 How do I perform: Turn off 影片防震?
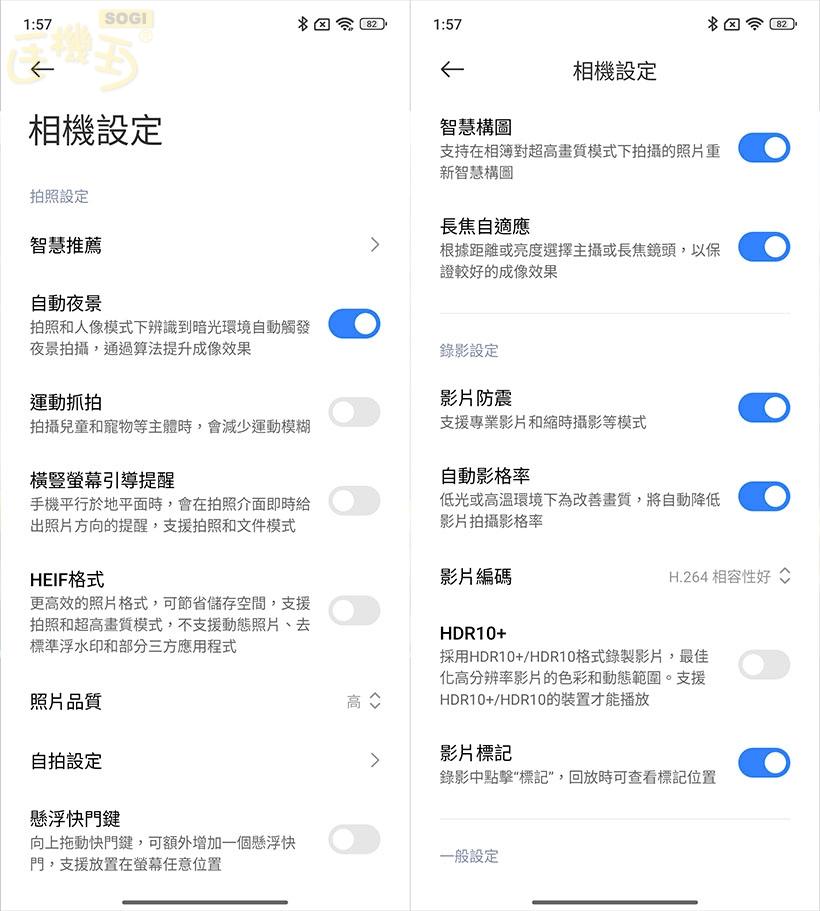[x=764, y=408]
